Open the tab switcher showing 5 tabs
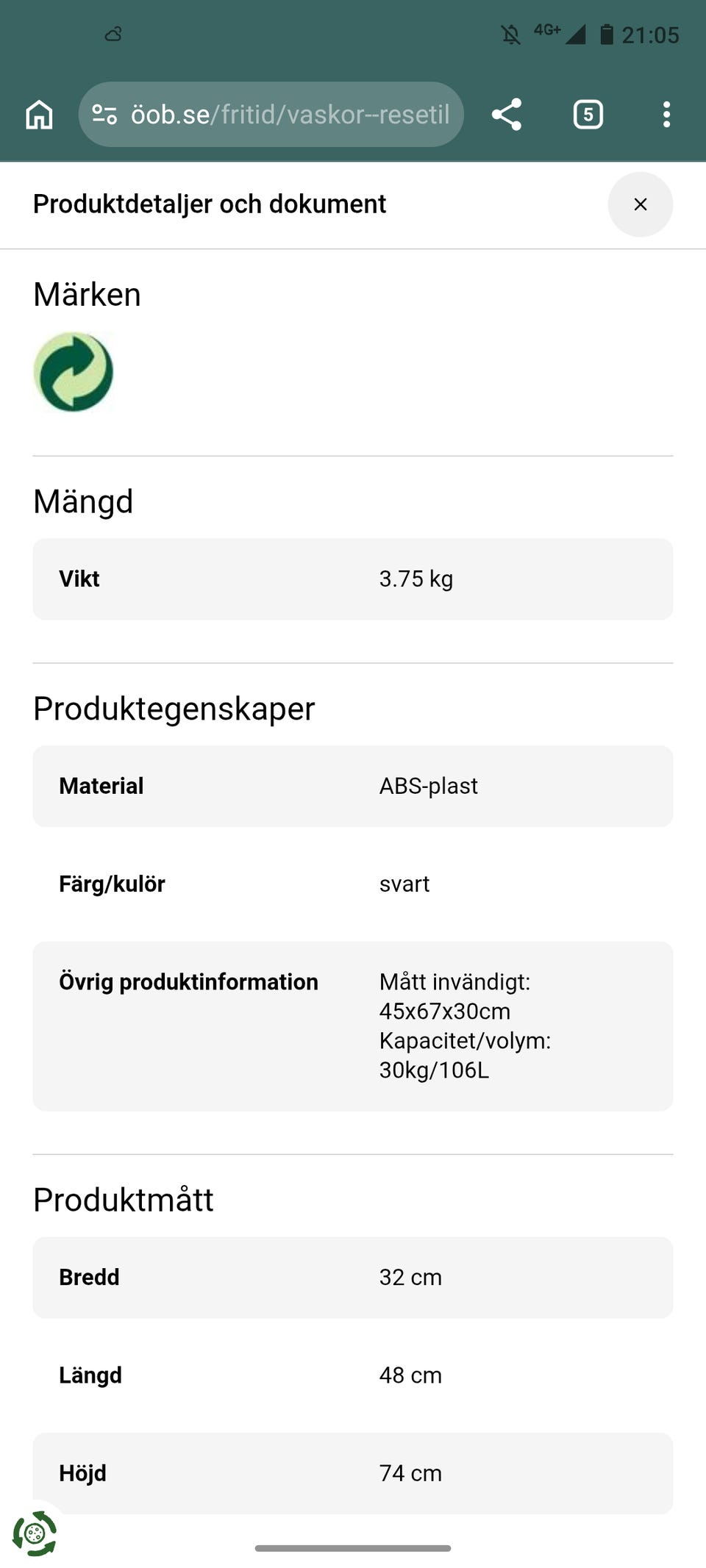The height and width of the screenshot is (1568, 706). coord(588,115)
